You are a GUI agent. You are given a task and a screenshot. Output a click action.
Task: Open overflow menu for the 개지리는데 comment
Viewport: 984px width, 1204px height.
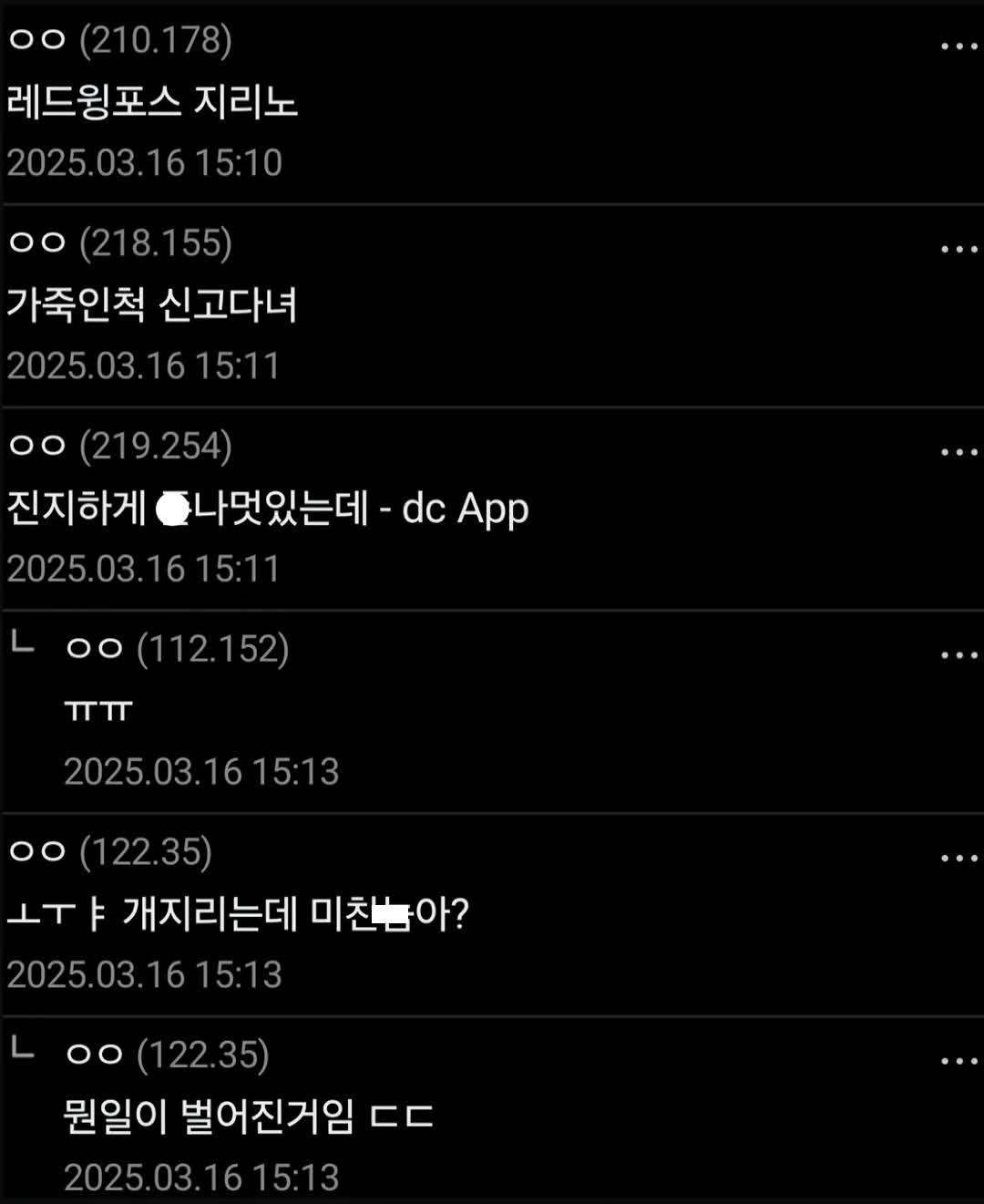point(958,859)
